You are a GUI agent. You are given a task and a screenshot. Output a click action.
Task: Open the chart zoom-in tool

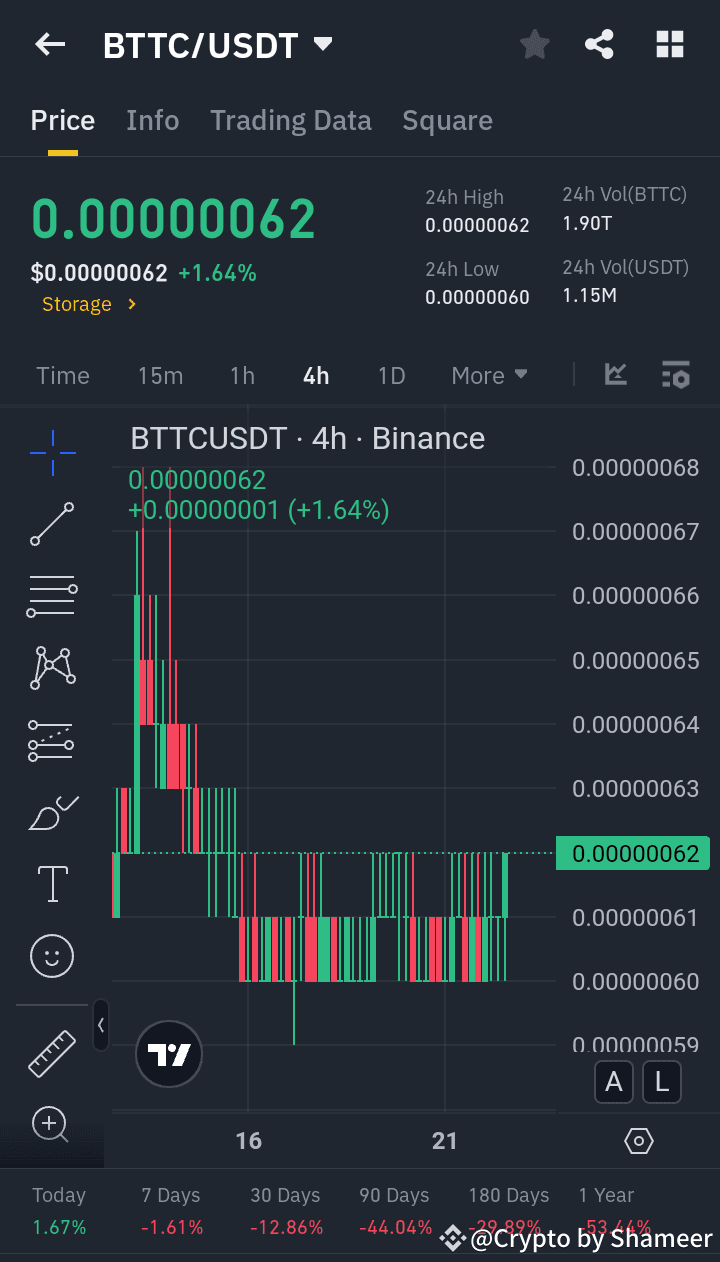point(52,1125)
